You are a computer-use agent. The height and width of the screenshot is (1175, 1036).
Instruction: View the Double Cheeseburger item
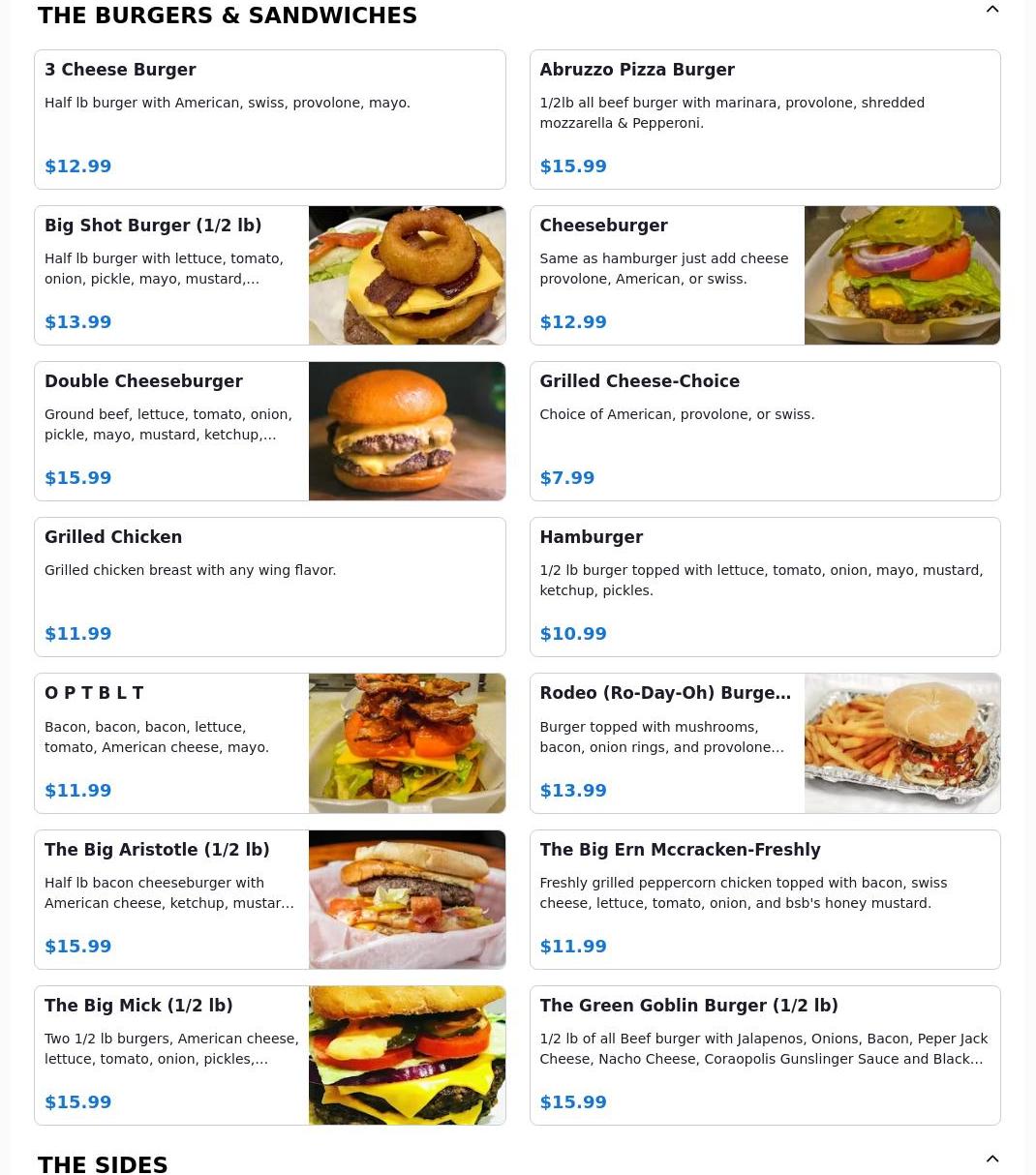point(269,432)
